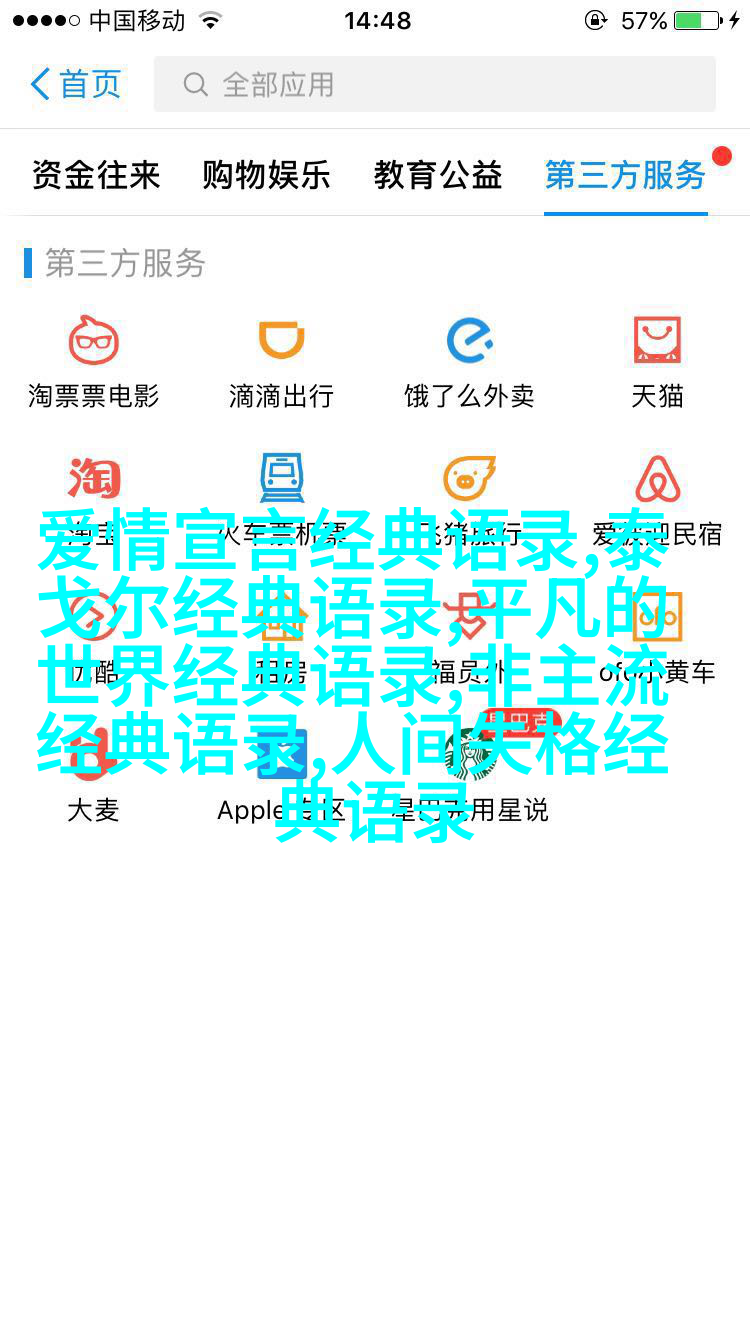Open 滴滴出行 service
Screen dimensions: 750x1334
pyautogui.click(x=281, y=360)
